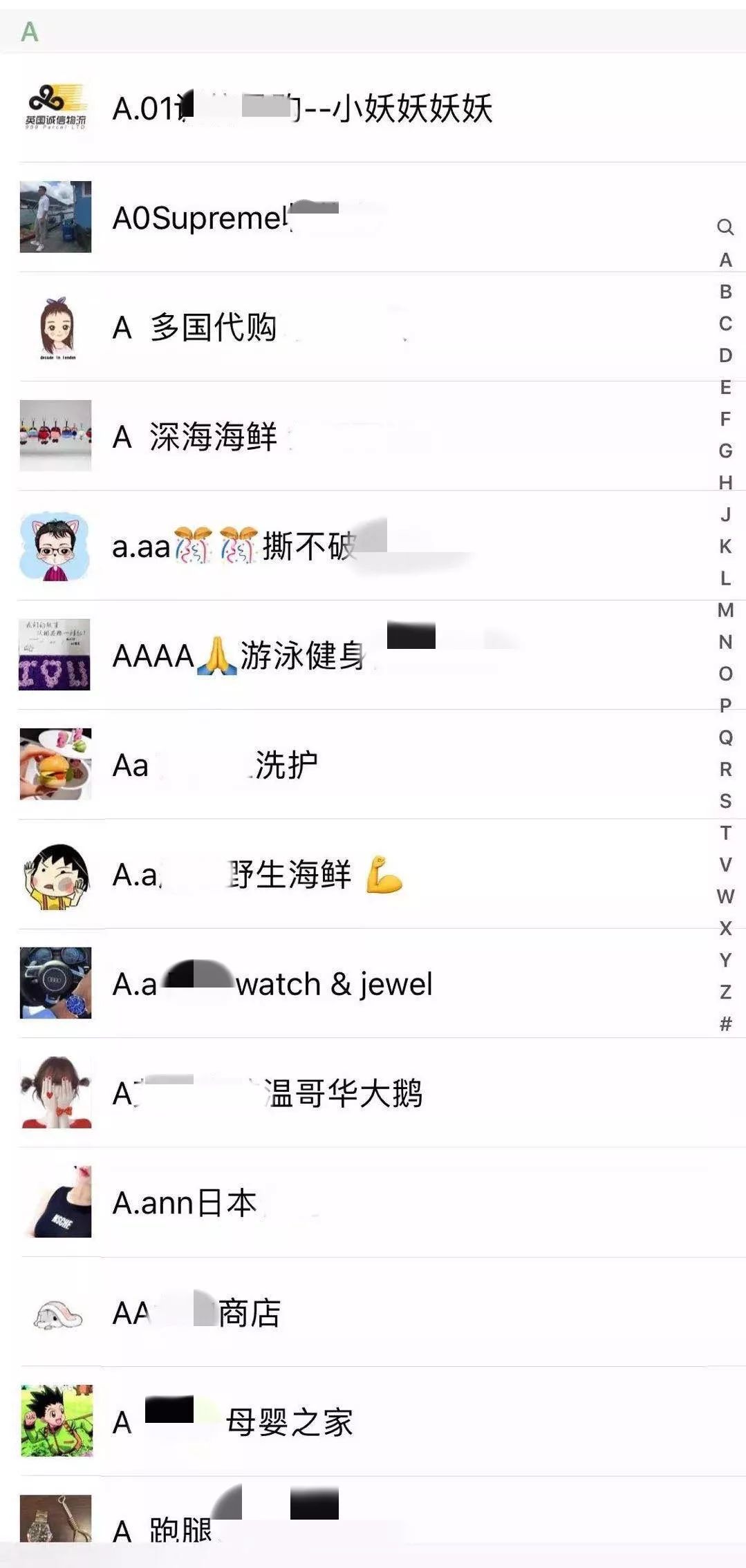
Task: Open the Aa 洗护 contact
Action: click(214, 765)
